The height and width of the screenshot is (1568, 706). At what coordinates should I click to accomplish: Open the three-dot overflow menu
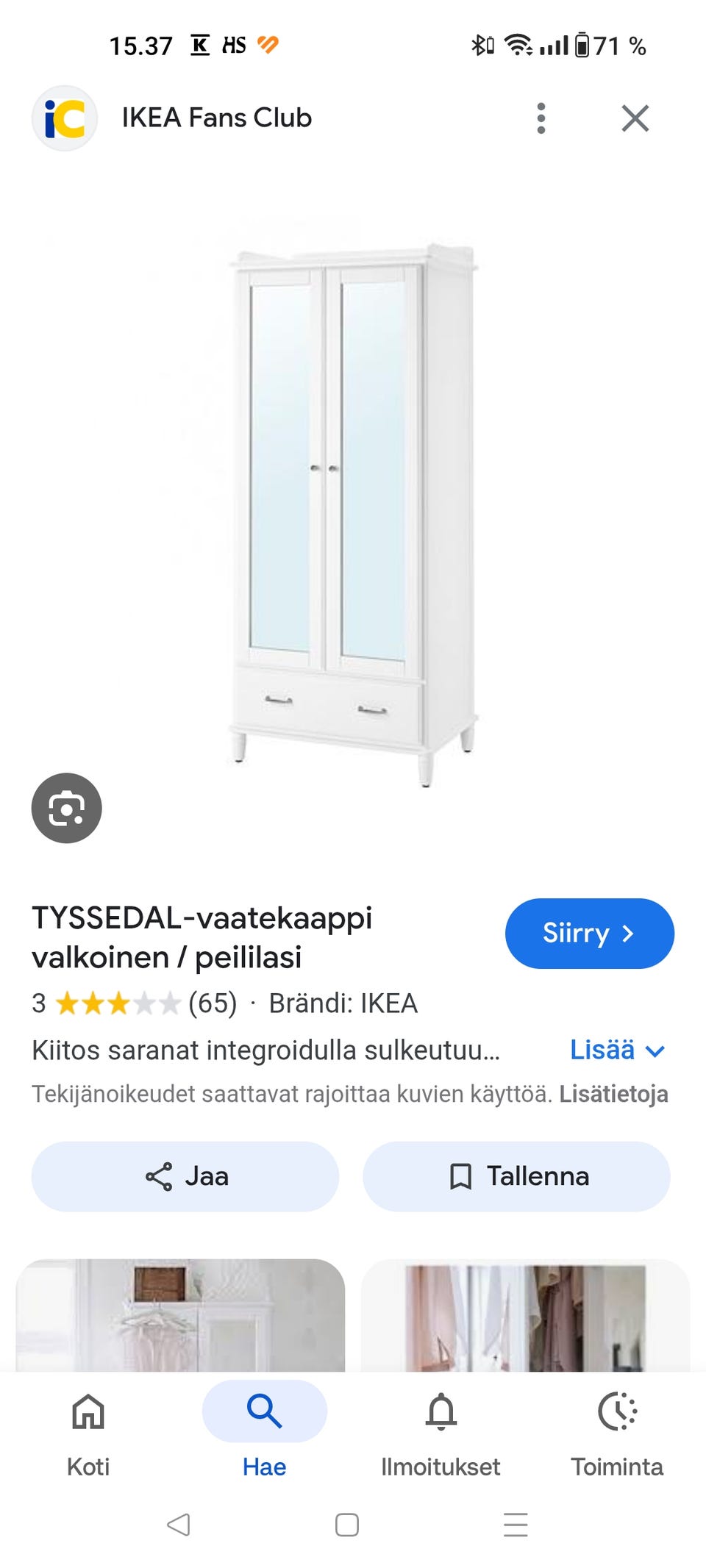541,118
